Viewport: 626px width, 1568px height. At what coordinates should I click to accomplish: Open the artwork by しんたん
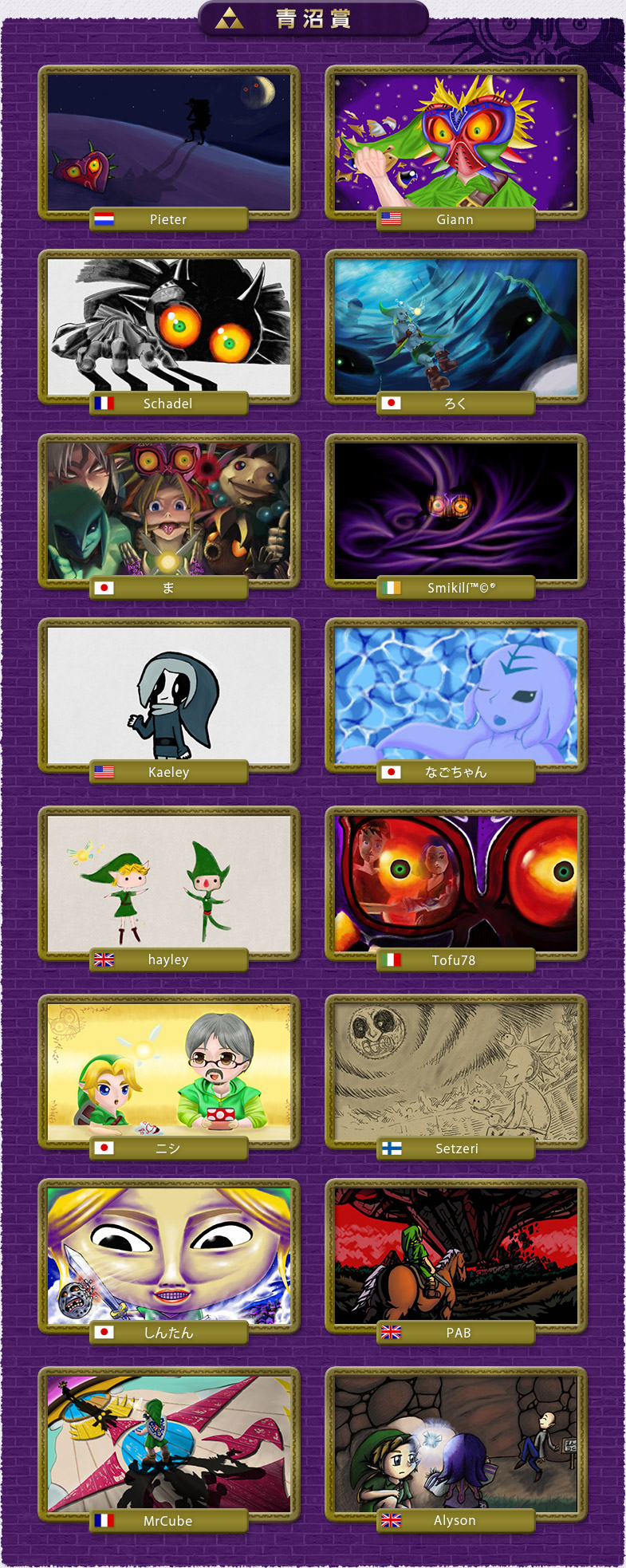tap(169, 1255)
